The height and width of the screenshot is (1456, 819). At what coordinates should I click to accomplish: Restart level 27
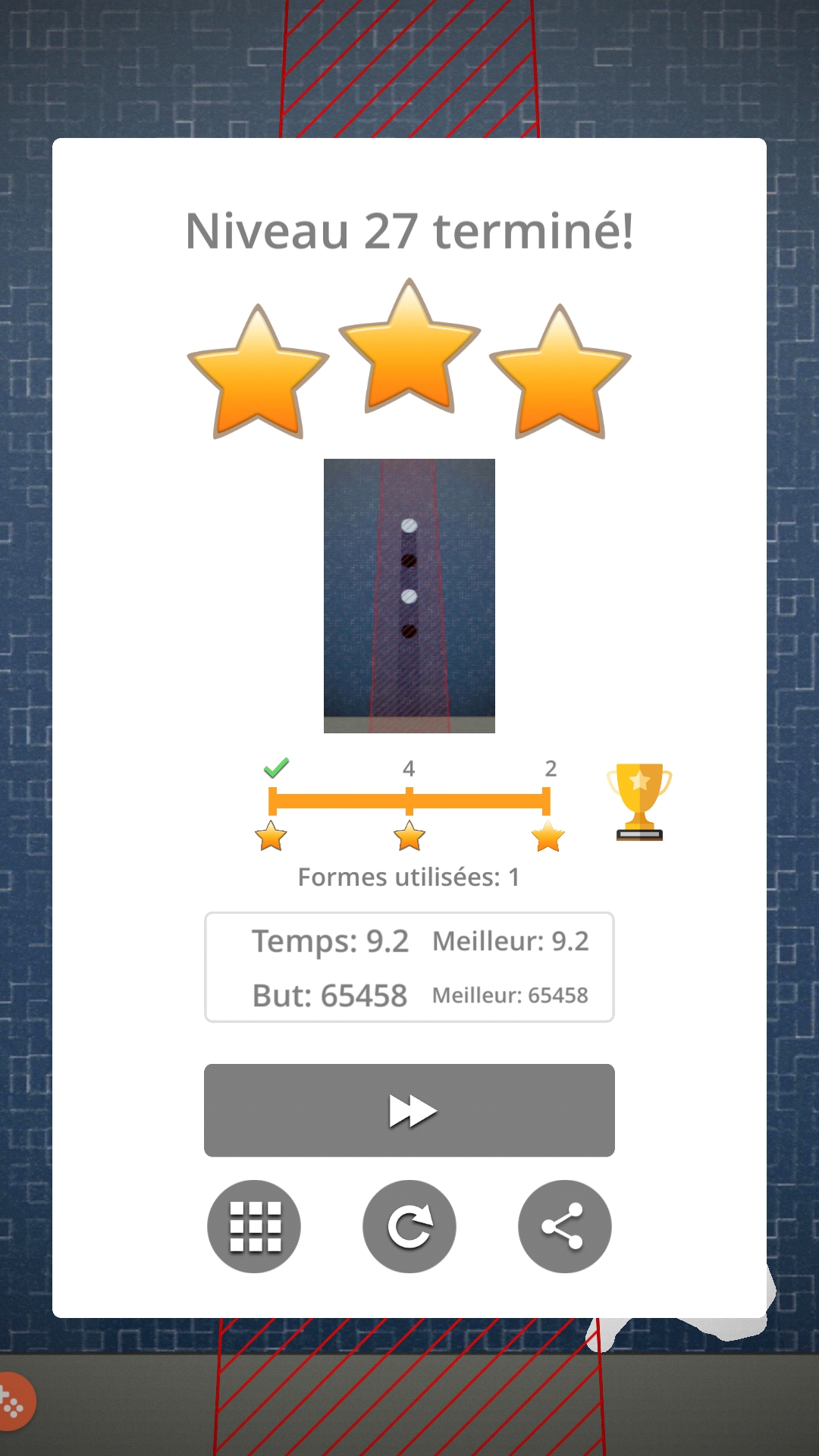pos(409,1226)
